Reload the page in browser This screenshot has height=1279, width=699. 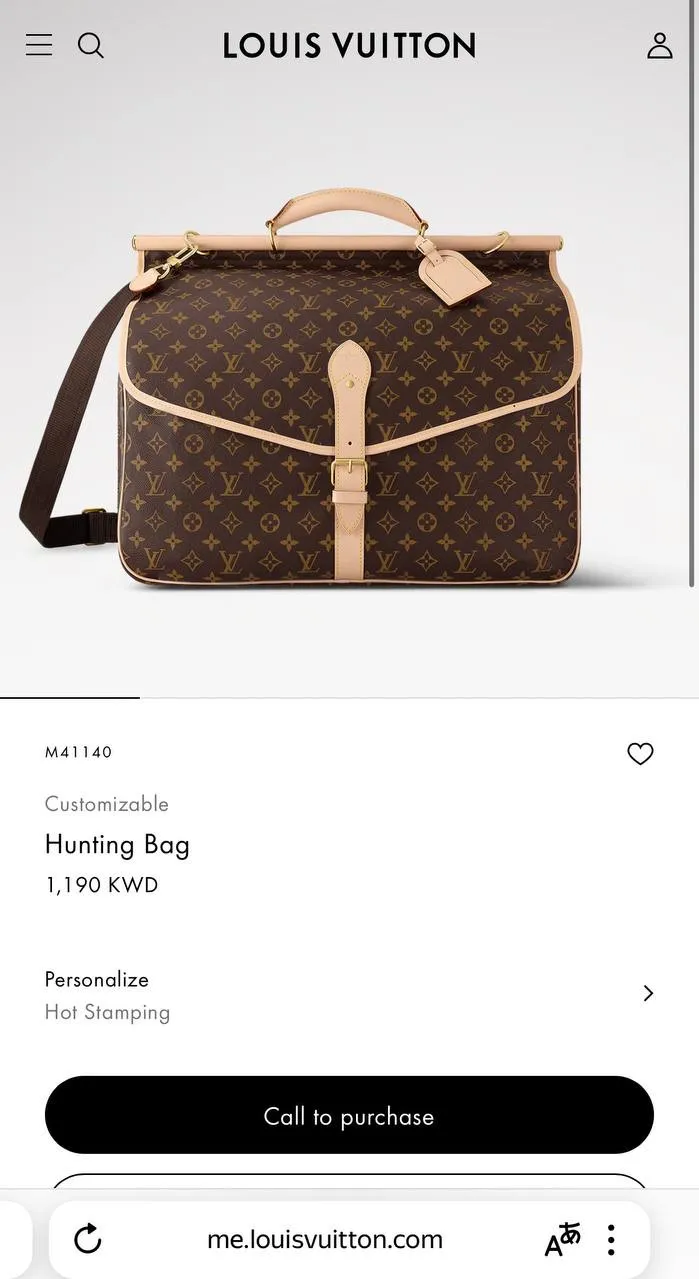(88, 1240)
